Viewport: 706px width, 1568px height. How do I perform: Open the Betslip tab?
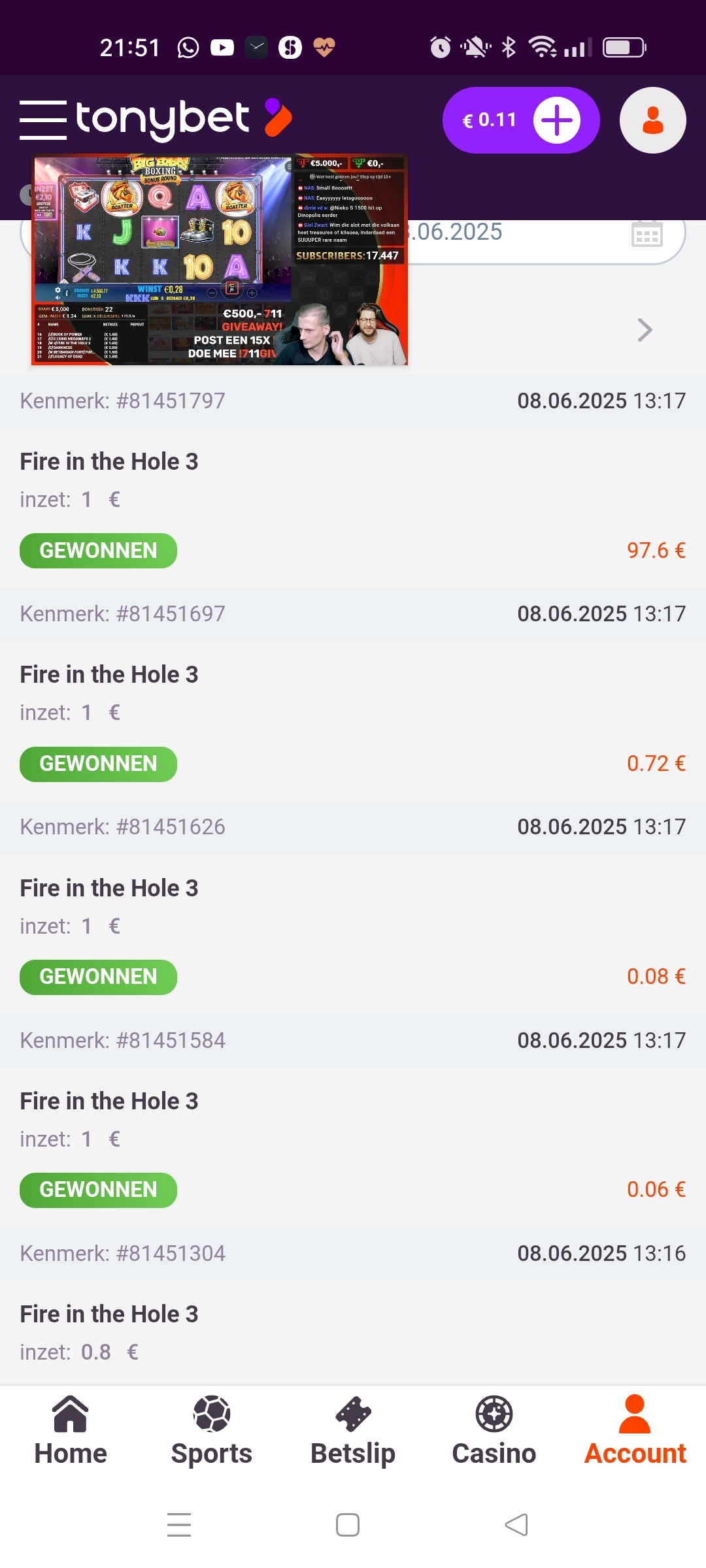click(x=353, y=1431)
